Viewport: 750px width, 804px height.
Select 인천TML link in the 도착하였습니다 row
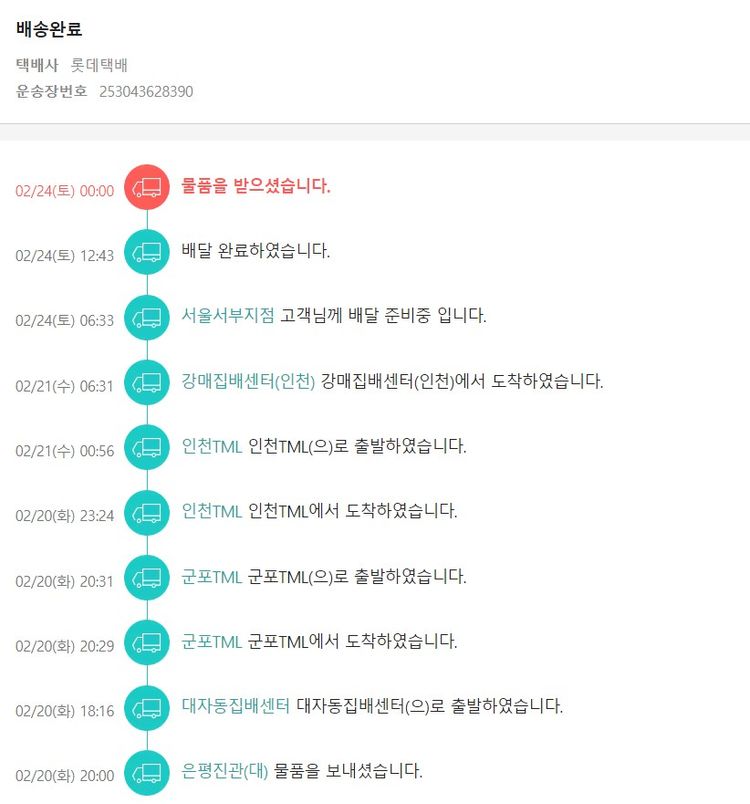point(212,511)
